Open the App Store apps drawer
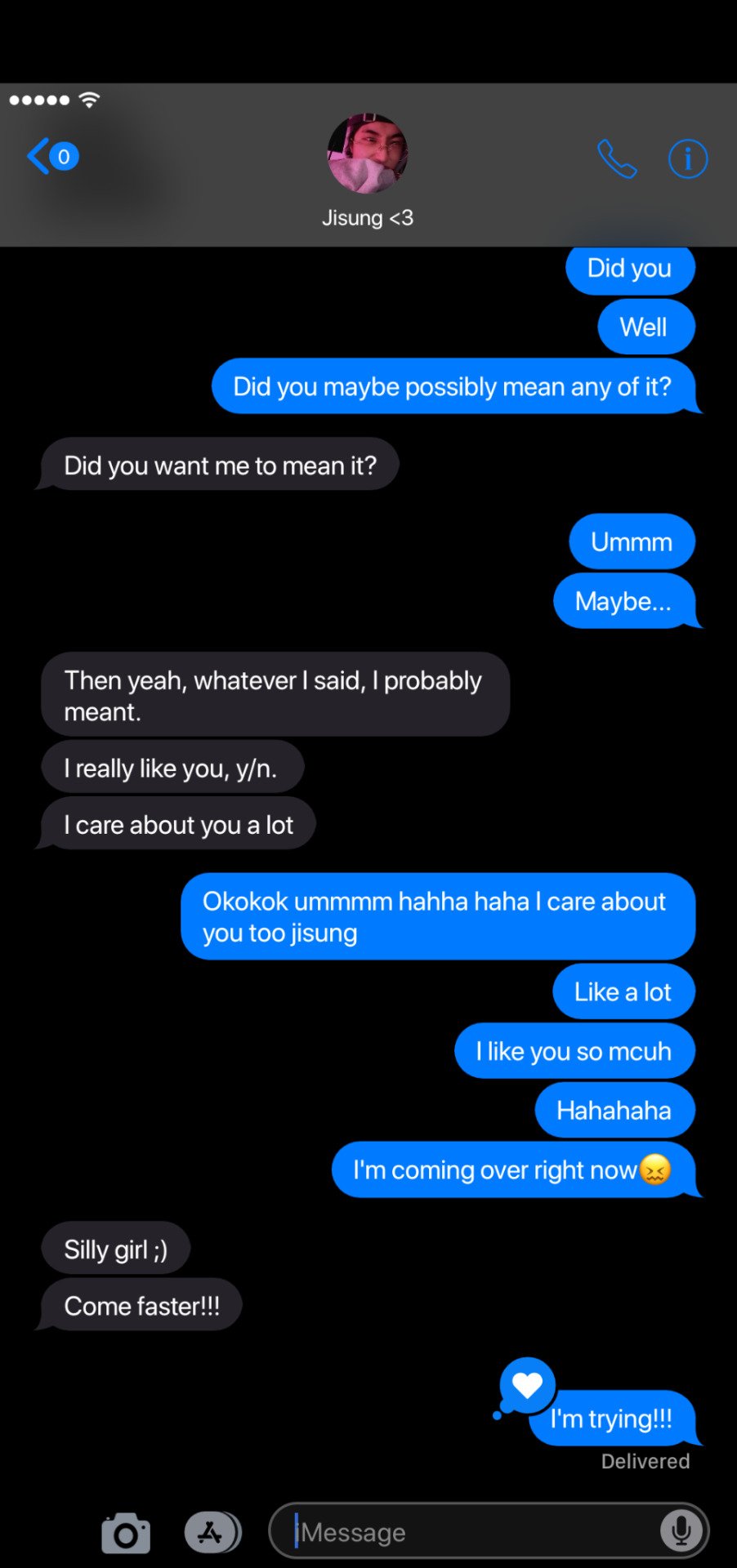Screen dimensions: 737x1568 coord(212,1532)
